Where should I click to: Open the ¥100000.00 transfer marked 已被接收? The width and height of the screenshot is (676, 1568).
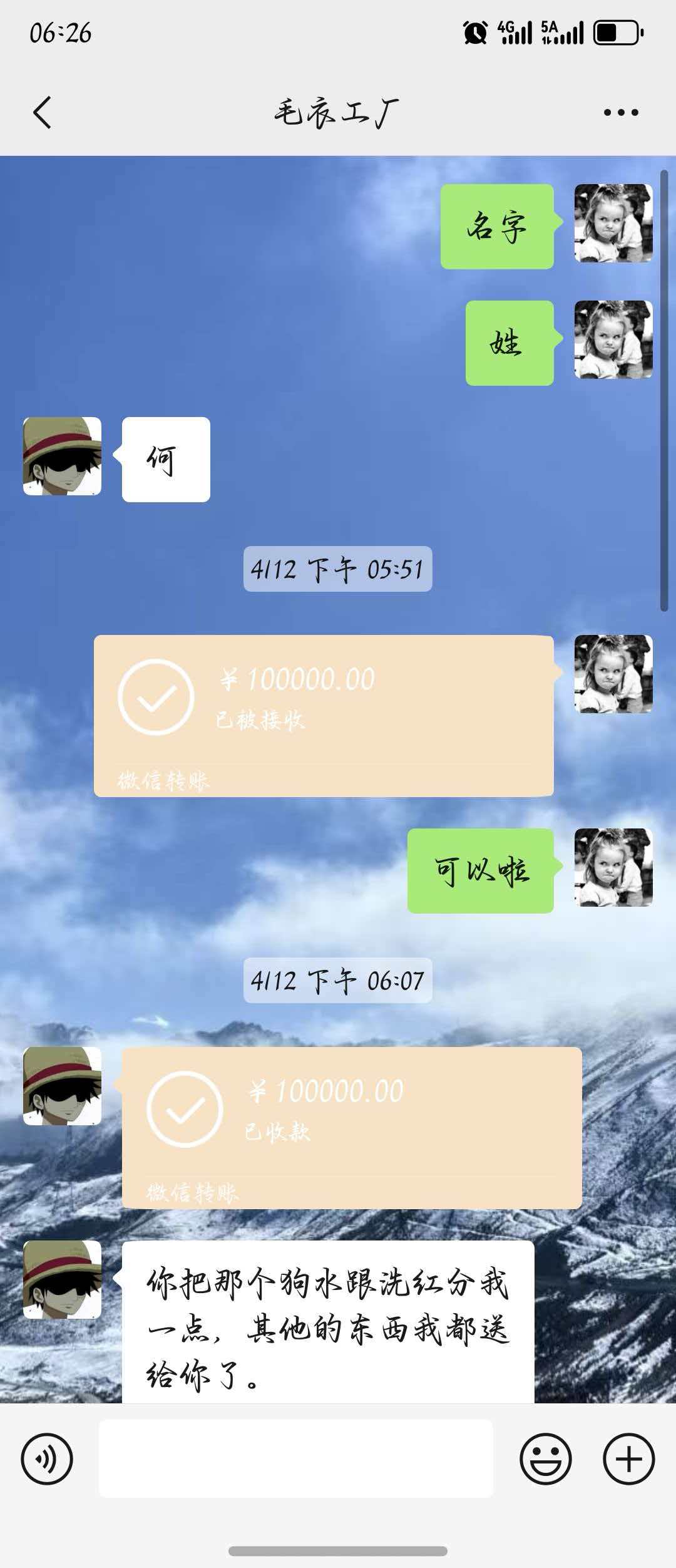(324, 716)
